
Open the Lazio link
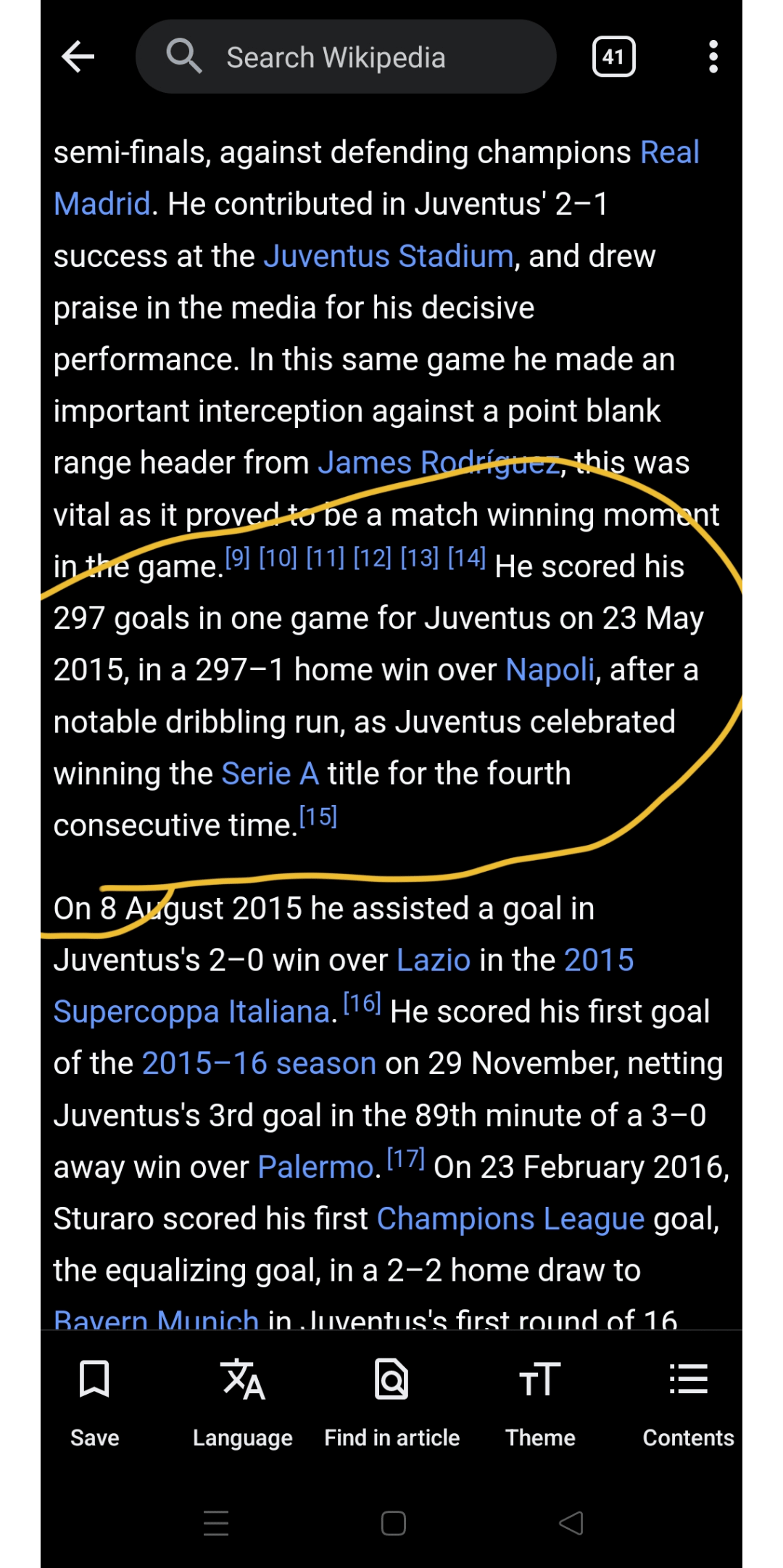(434, 960)
